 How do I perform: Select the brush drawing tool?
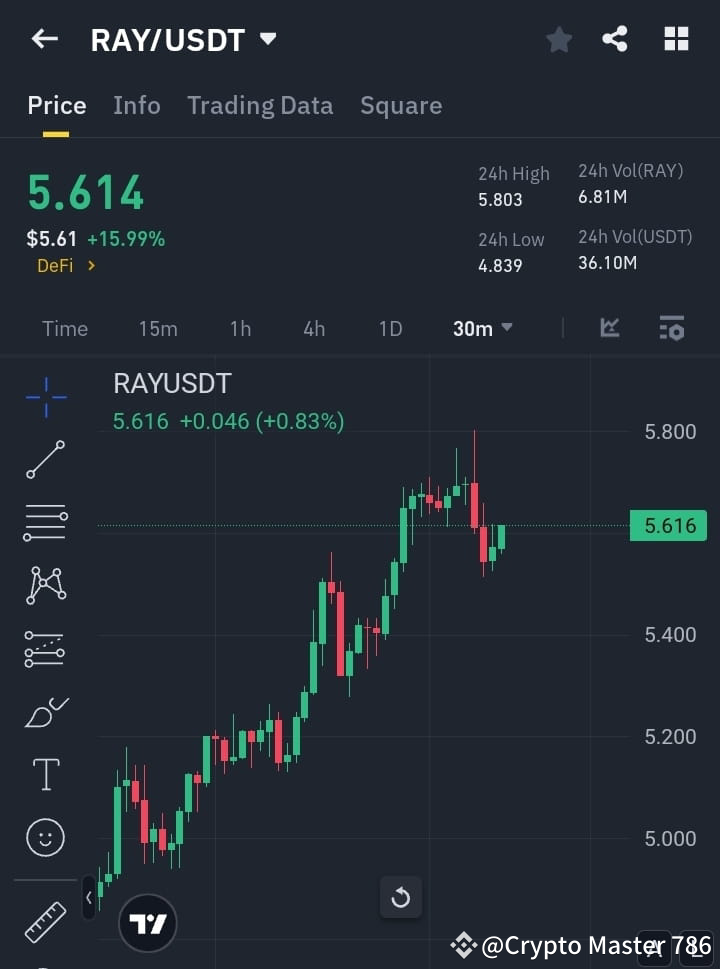[45, 712]
